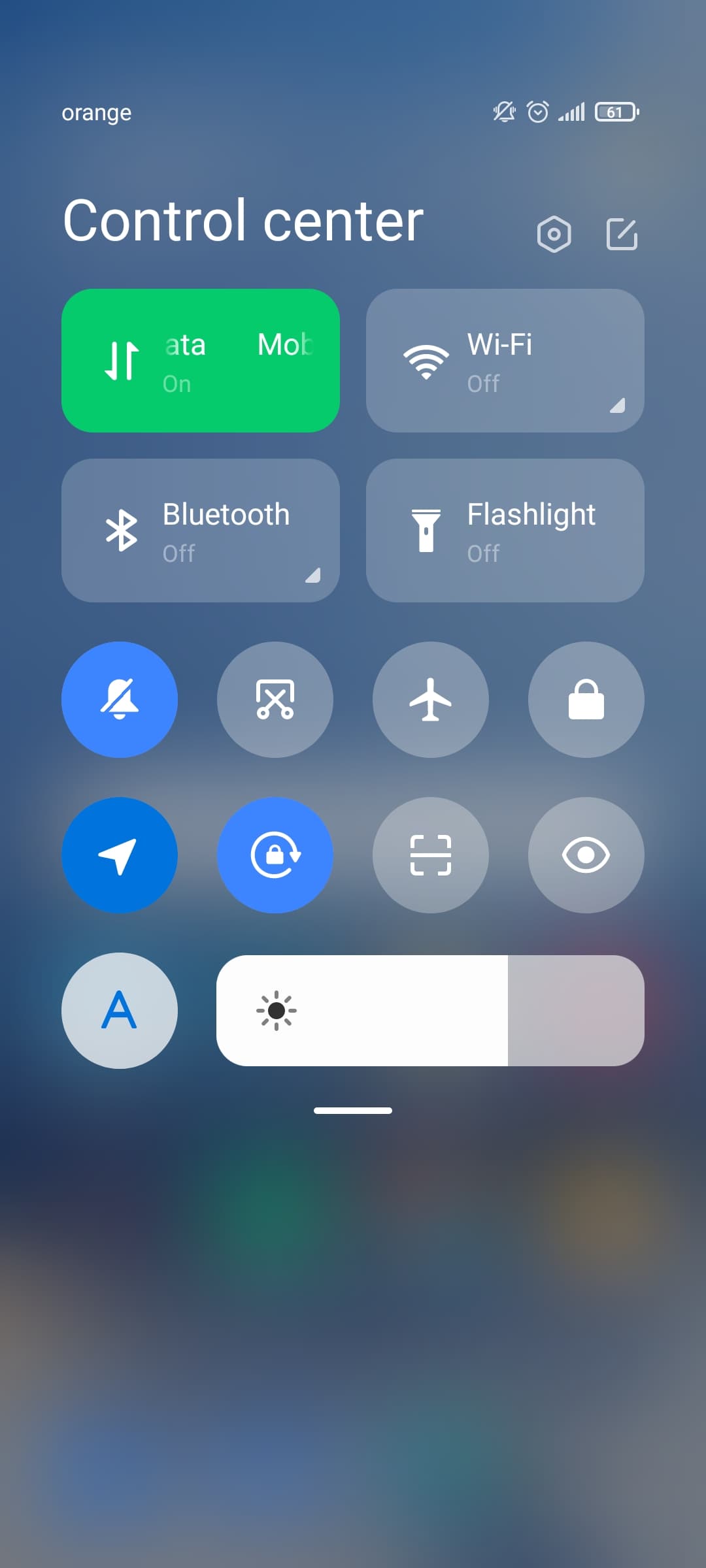Enable Airplane mode
The image size is (706, 1568).
(431, 700)
